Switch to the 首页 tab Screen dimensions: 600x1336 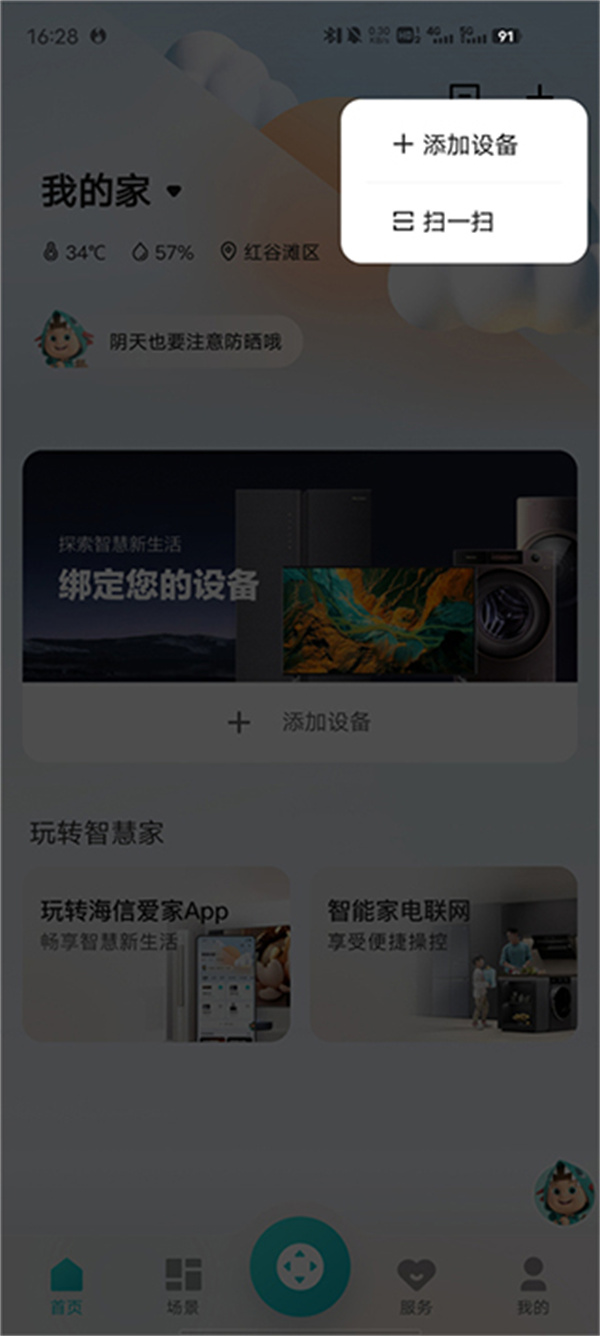(x=67, y=1286)
